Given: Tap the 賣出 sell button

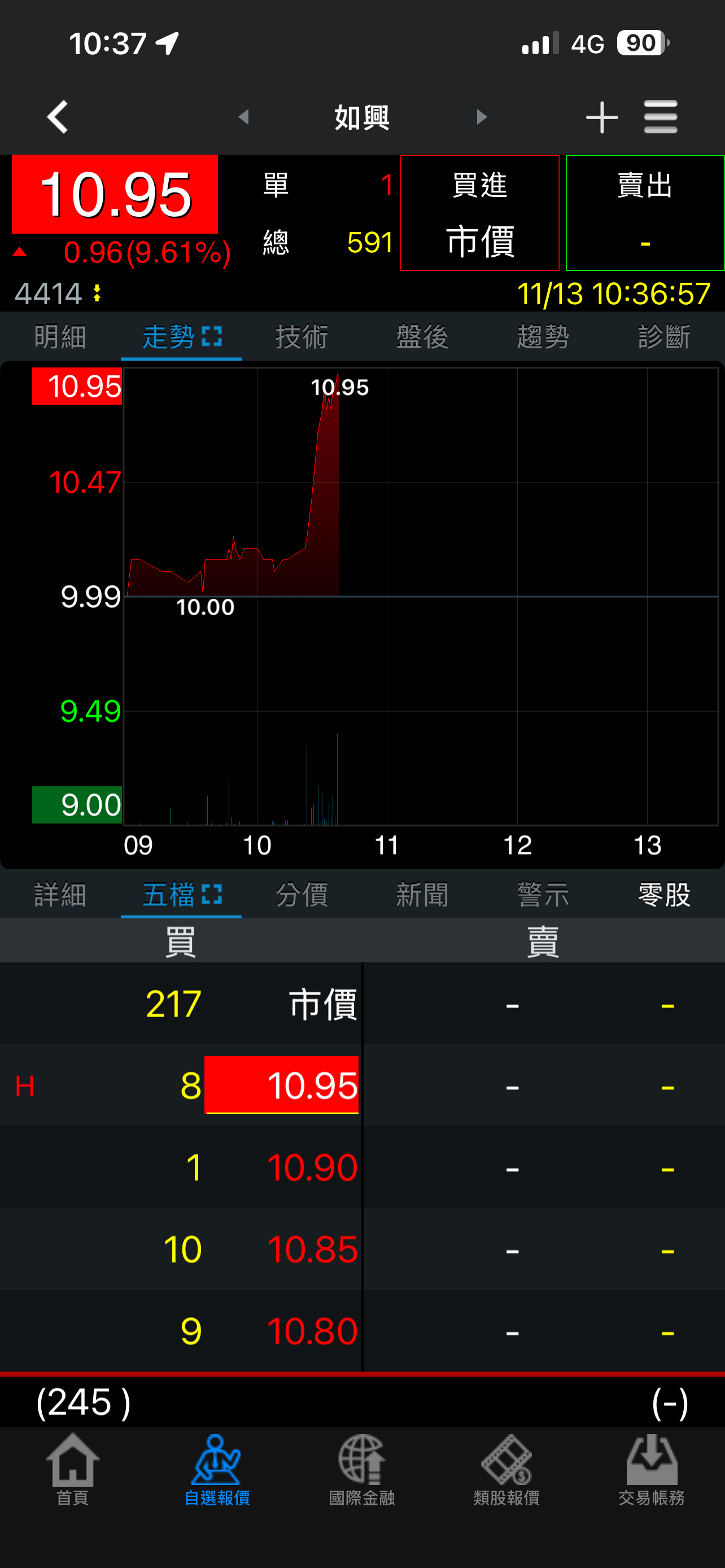Looking at the screenshot, I should click(645, 213).
